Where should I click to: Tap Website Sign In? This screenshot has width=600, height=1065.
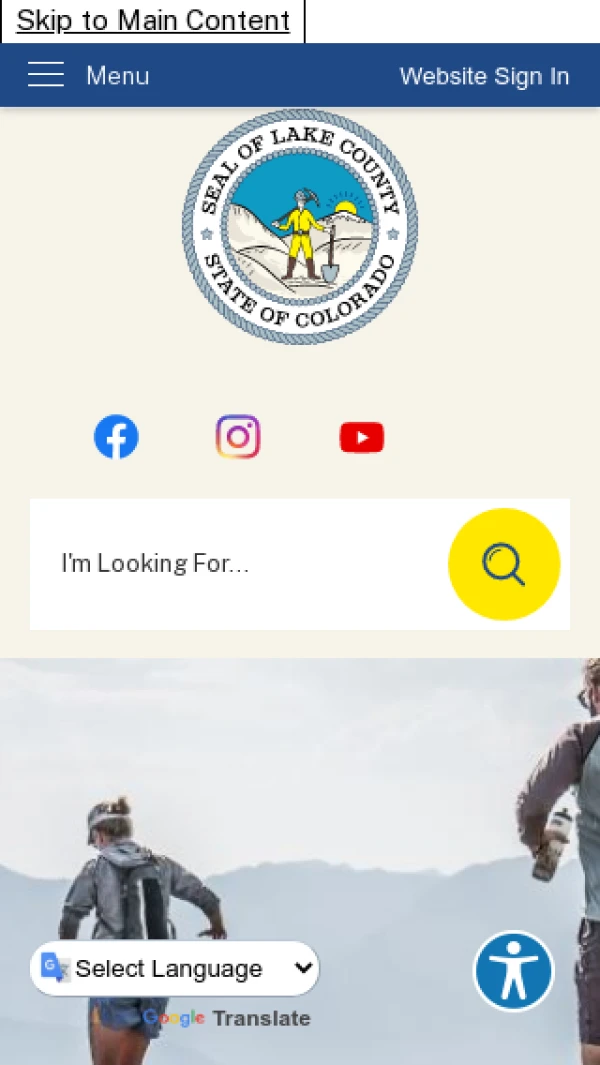click(484, 77)
